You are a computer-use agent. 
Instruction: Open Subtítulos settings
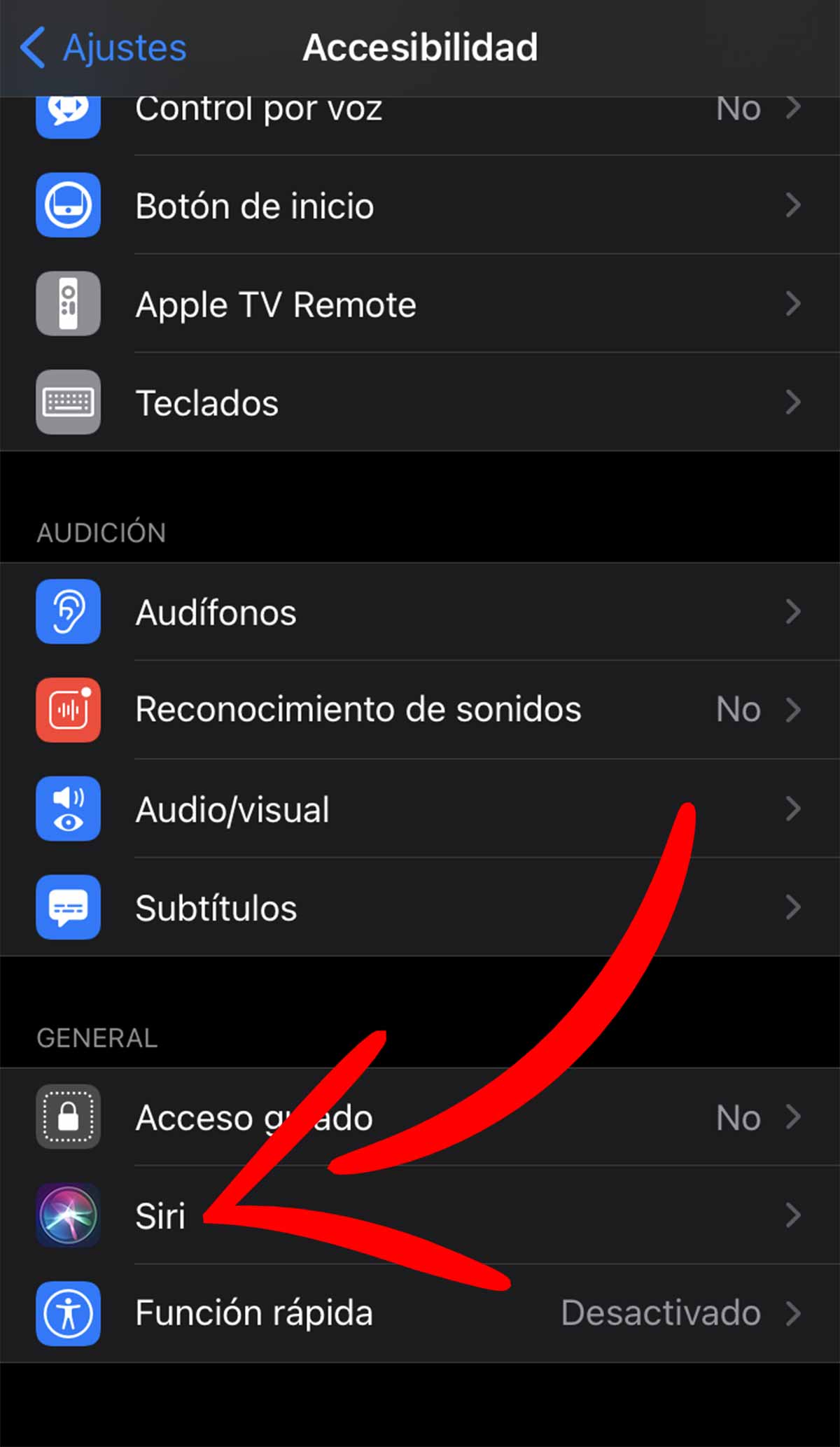pos(420,908)
